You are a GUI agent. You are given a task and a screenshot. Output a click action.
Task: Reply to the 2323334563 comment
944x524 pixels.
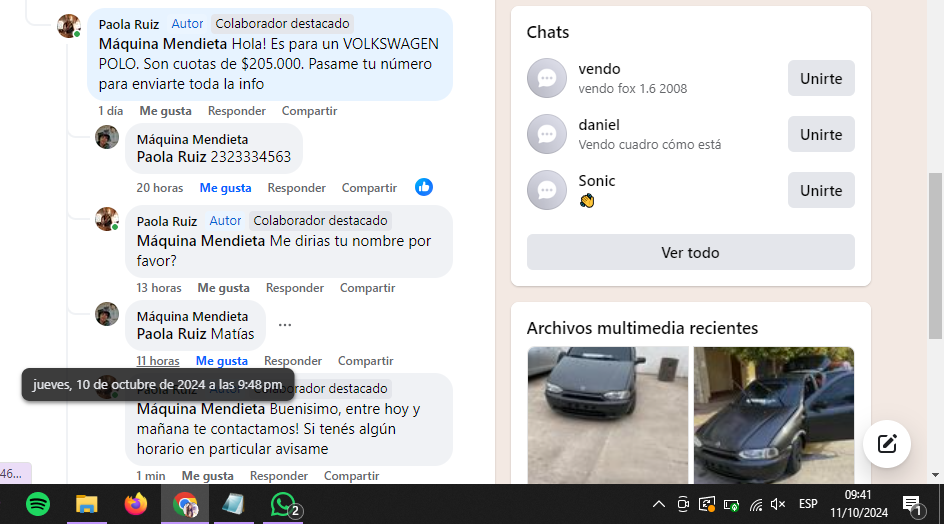pyautogui.click(x=296, y=188)
